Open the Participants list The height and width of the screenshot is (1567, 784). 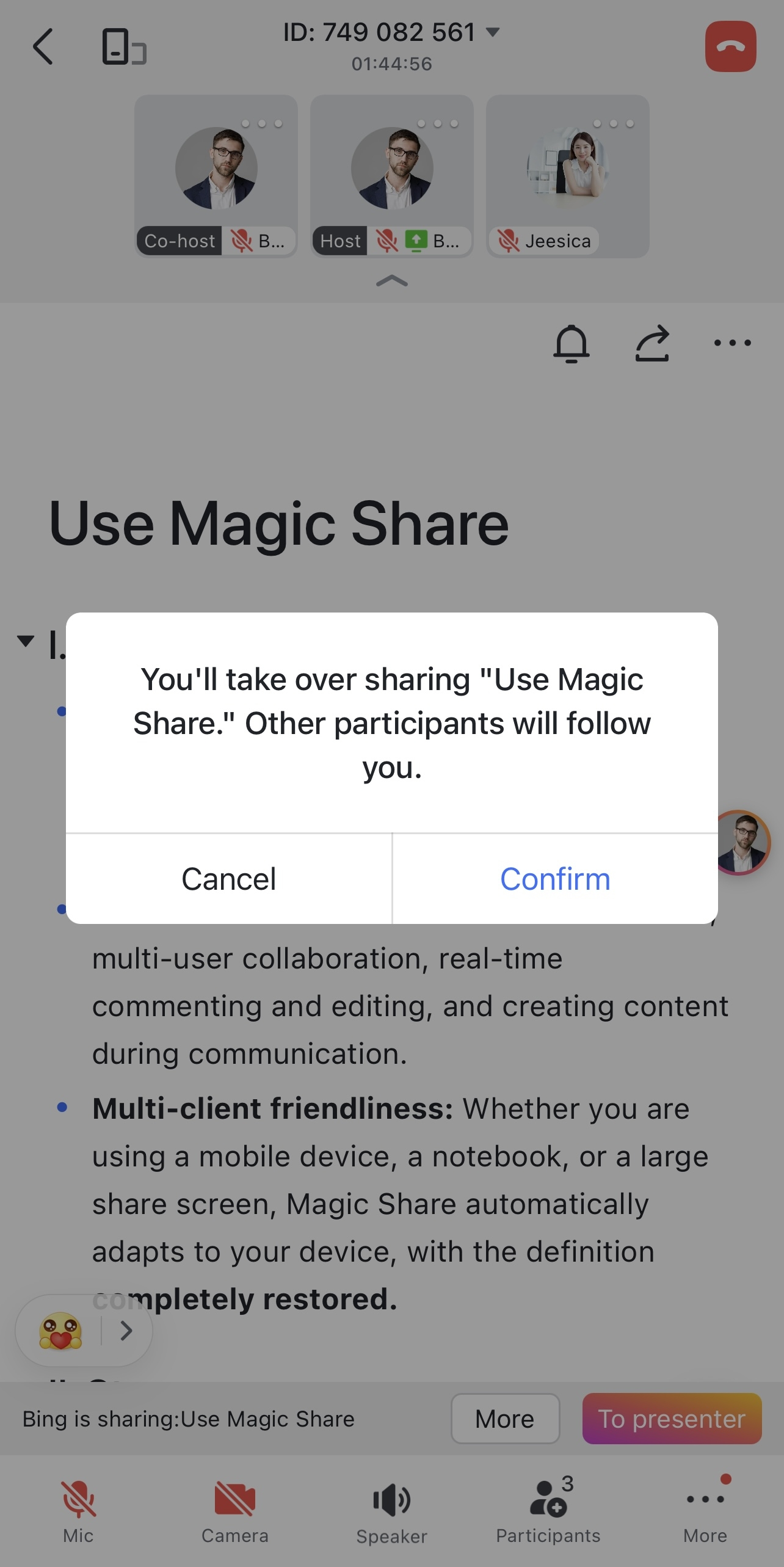tap(548, 1508)
